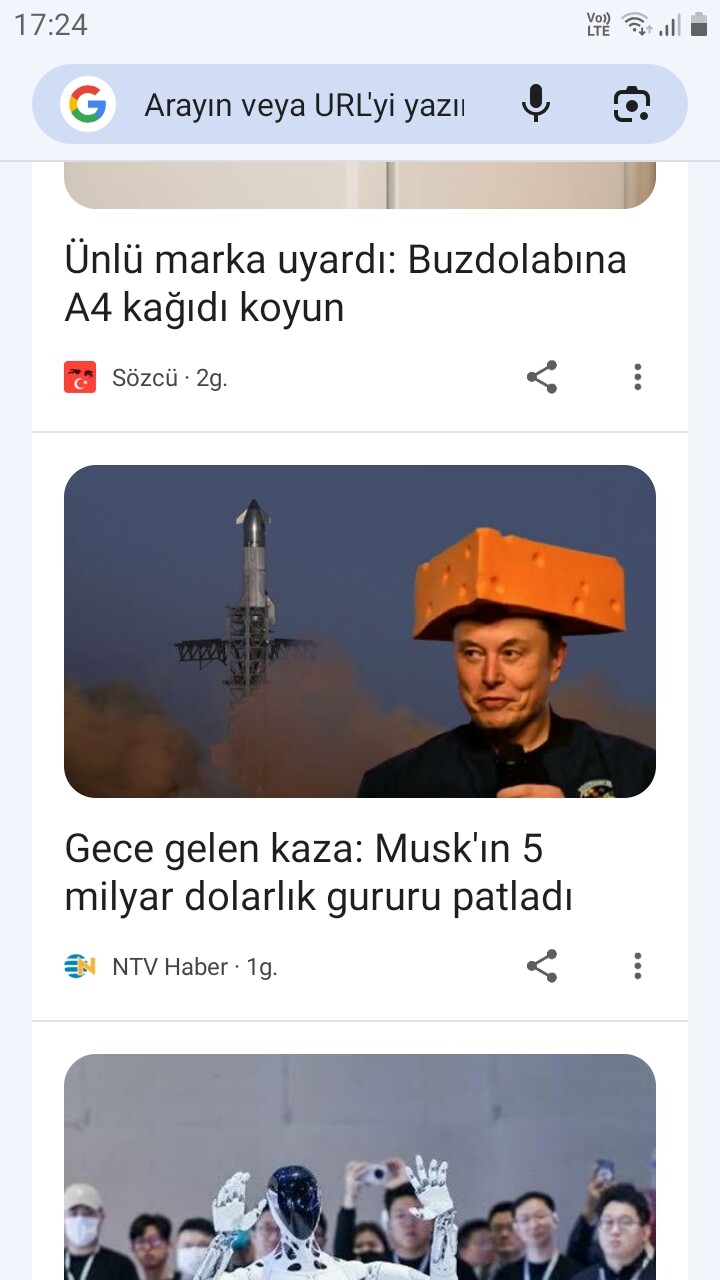Viewport: 720px width, 1280px height.
Task: Share the NTV Haber Musk article
Action: [x=542, y=966]
